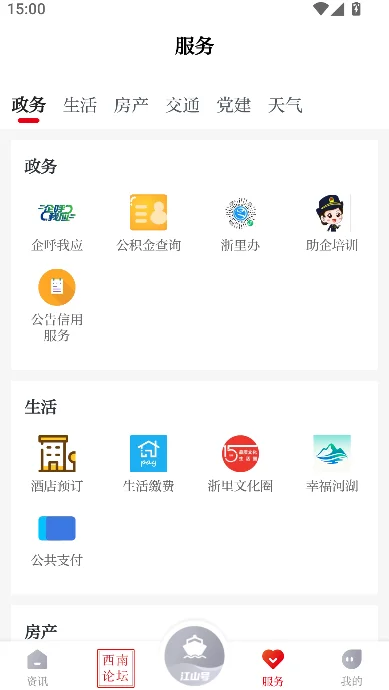
Task: Open the 党建 top tab
Action: (234, 106)
